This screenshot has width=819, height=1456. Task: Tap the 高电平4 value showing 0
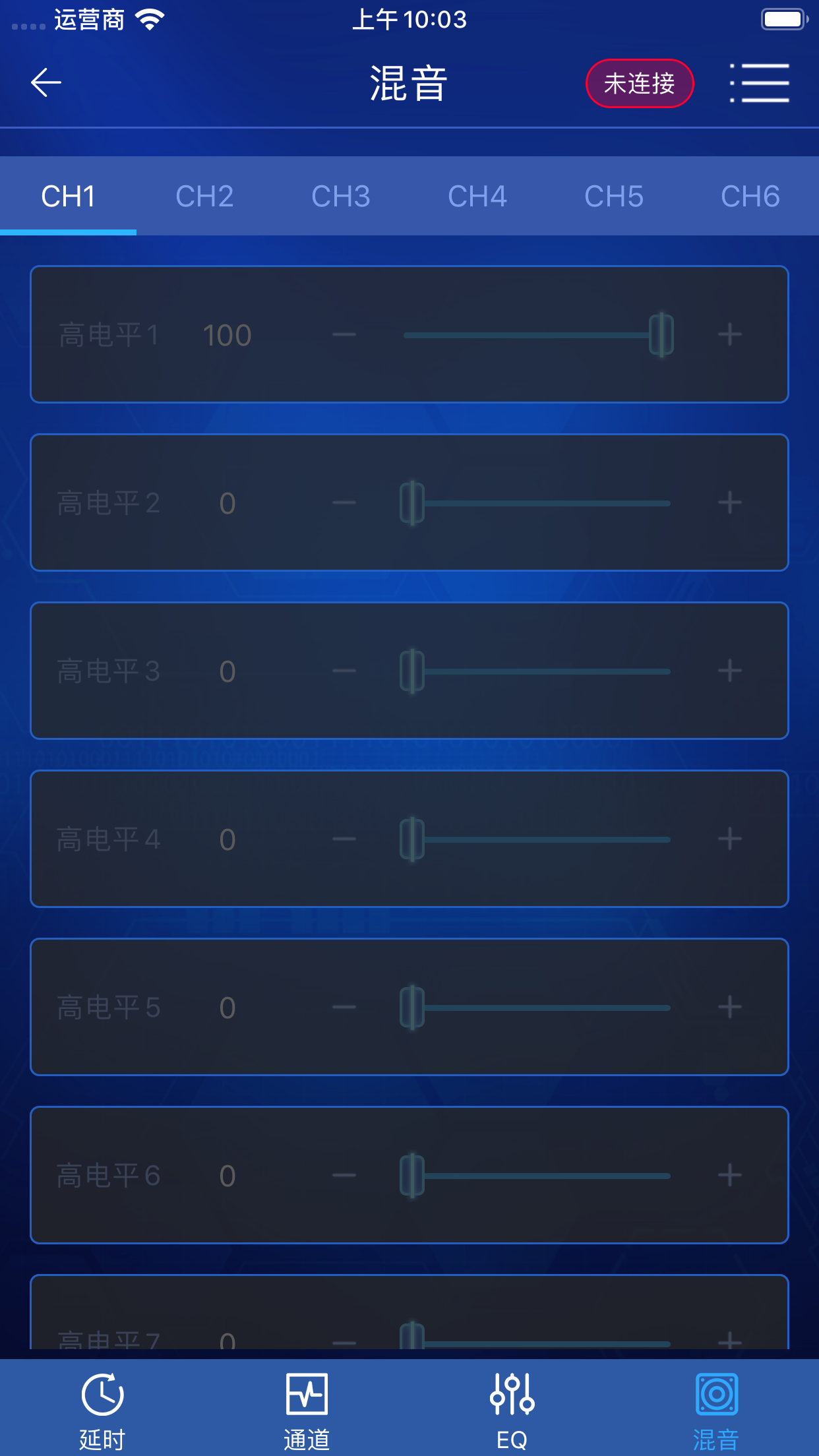click(226, 839)
